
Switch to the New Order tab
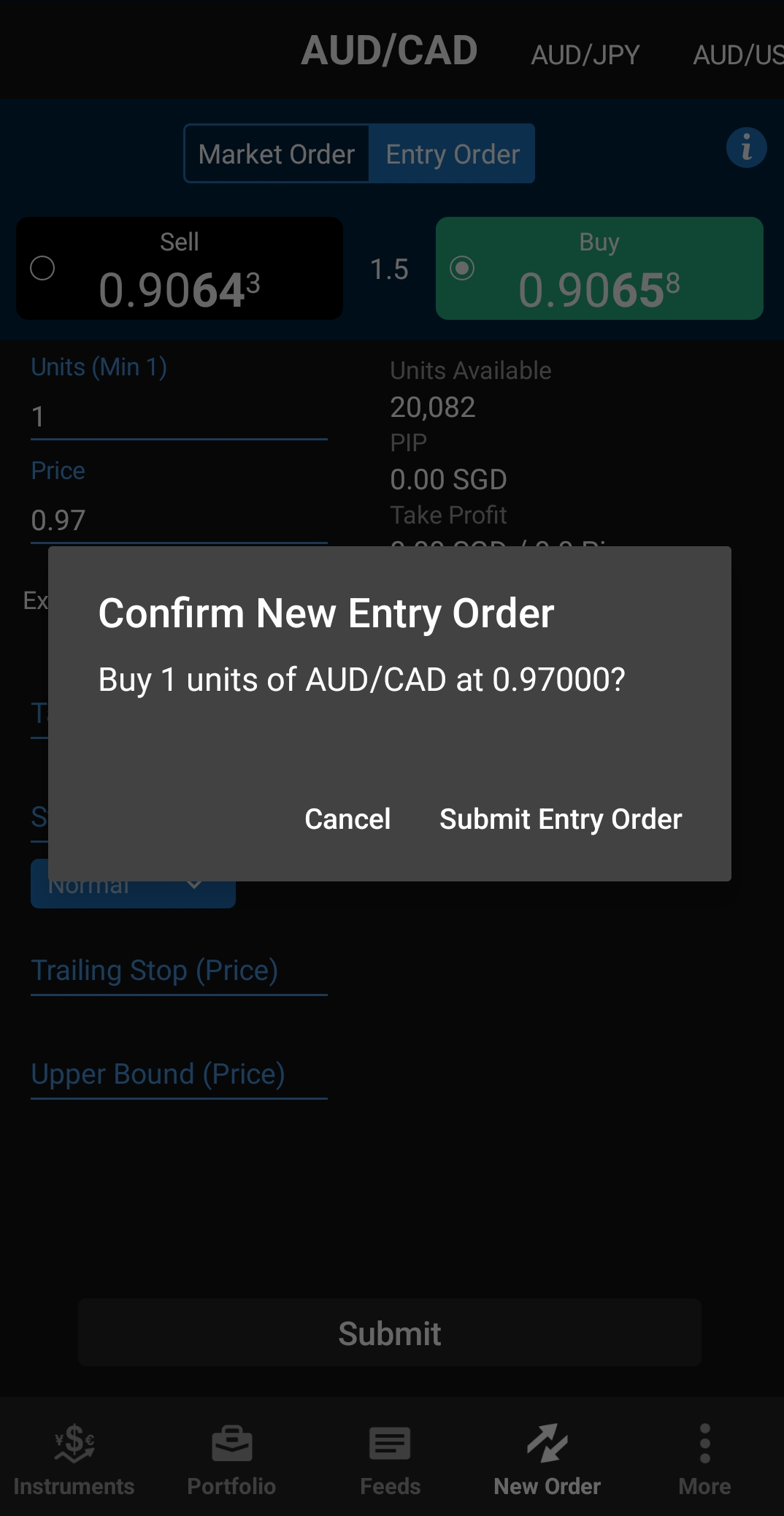pos(547,1458)
